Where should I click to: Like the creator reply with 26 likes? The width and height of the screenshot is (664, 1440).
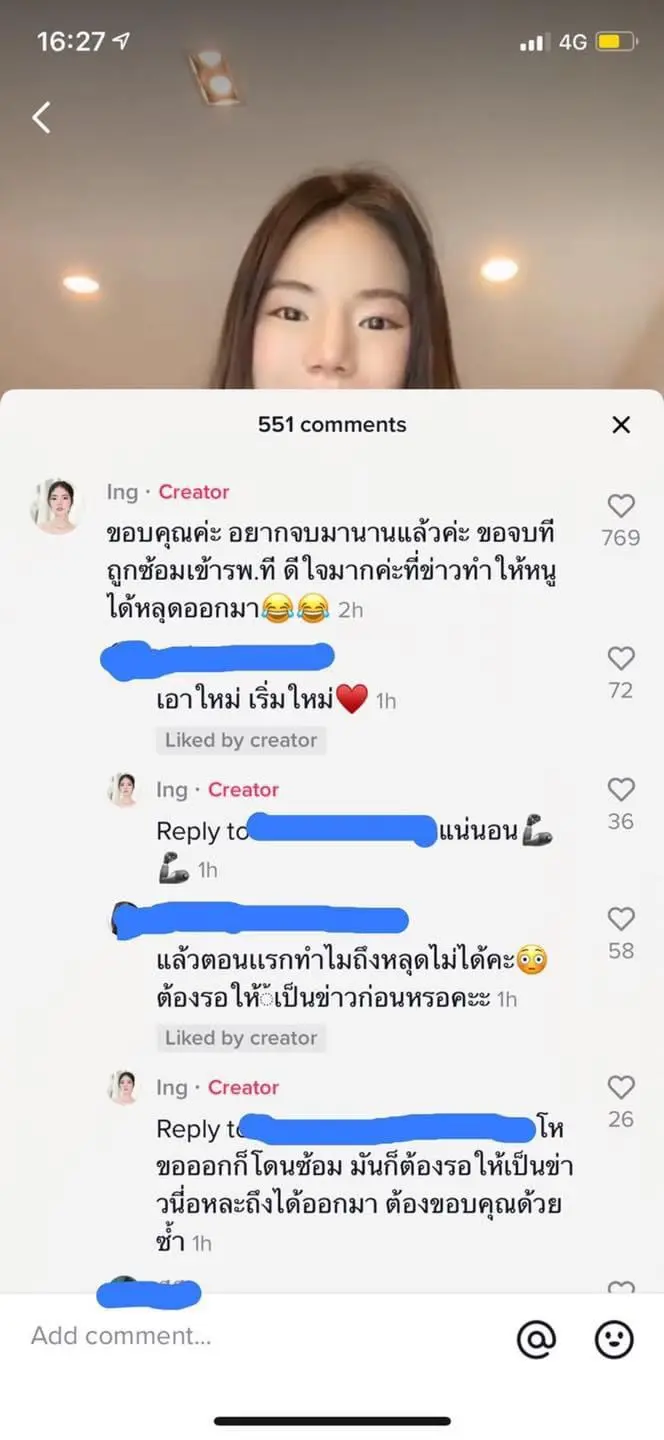pyautogui.click(x=621, y=1088)
